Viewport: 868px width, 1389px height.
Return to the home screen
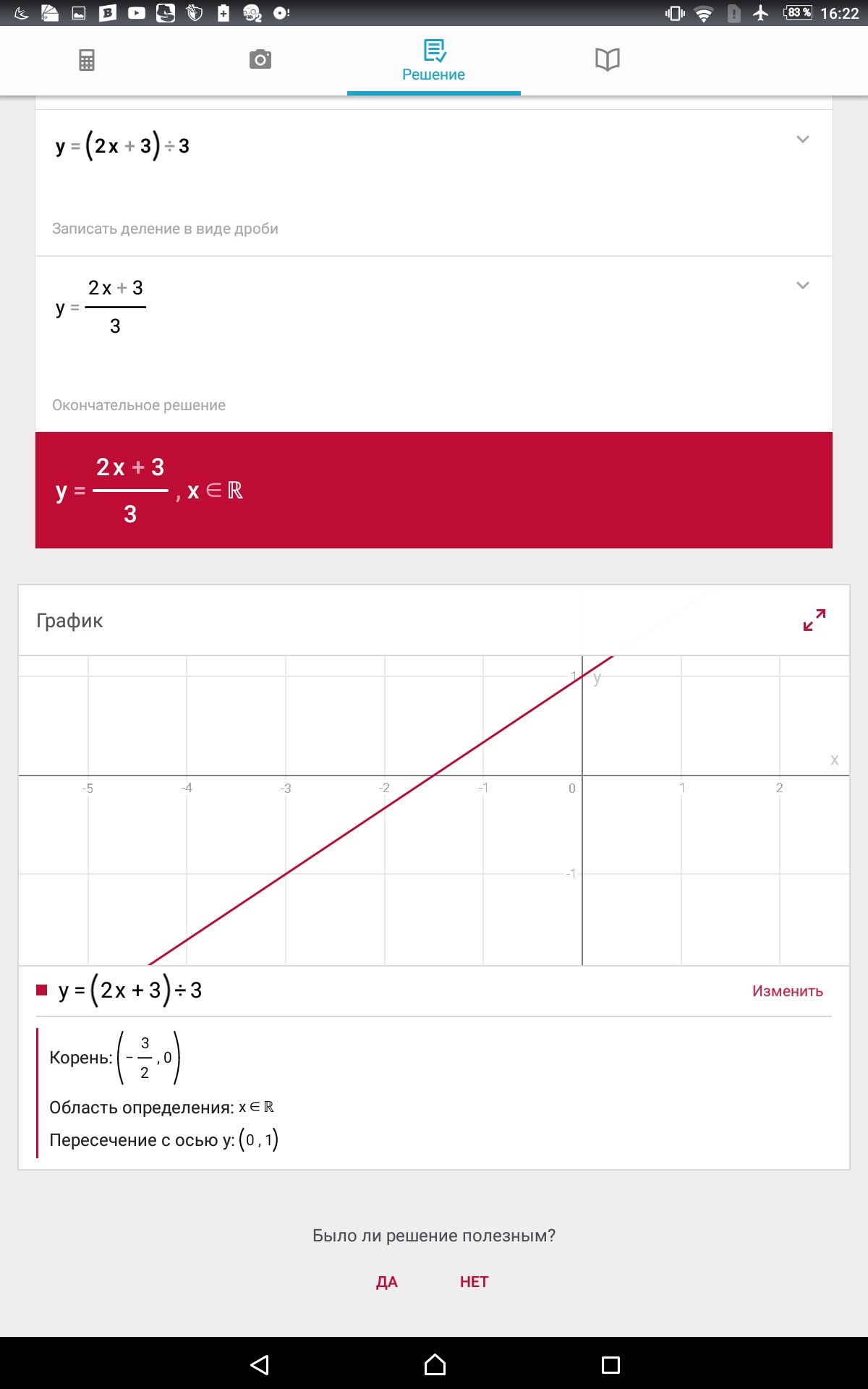point(435,1365)
